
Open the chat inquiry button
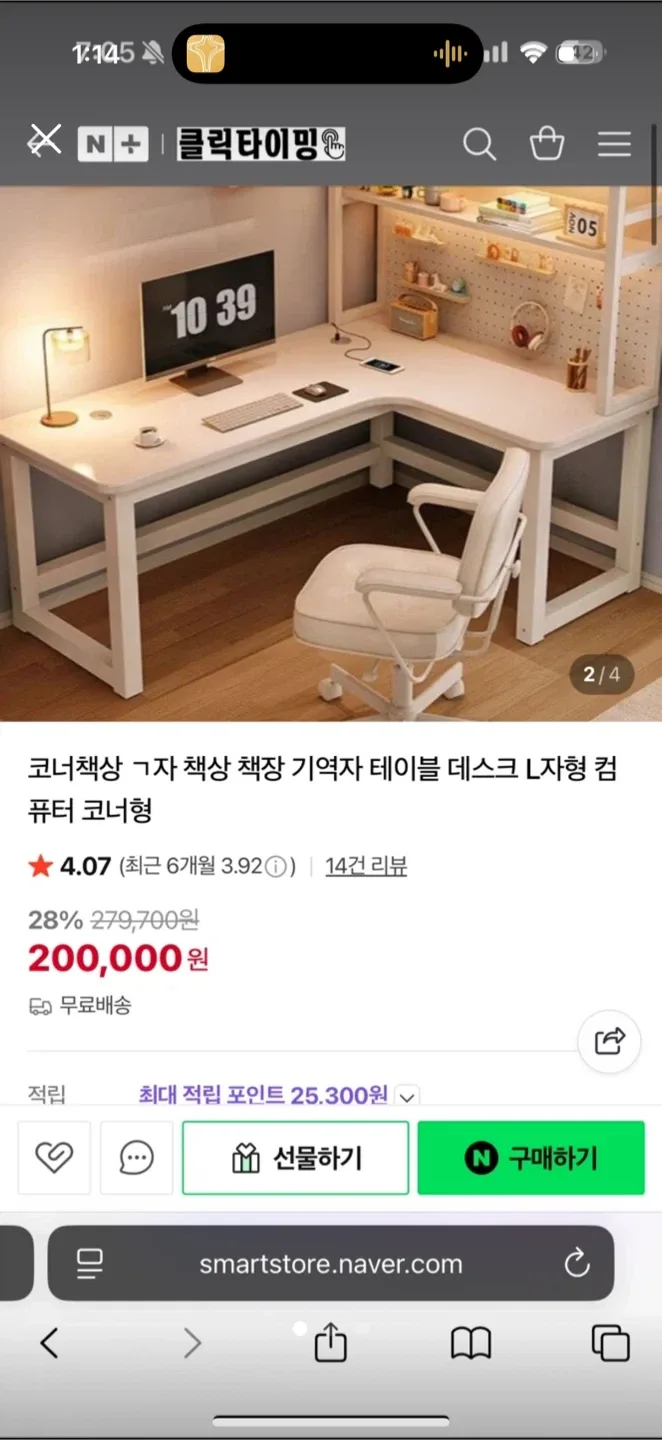pos(136,1158)
